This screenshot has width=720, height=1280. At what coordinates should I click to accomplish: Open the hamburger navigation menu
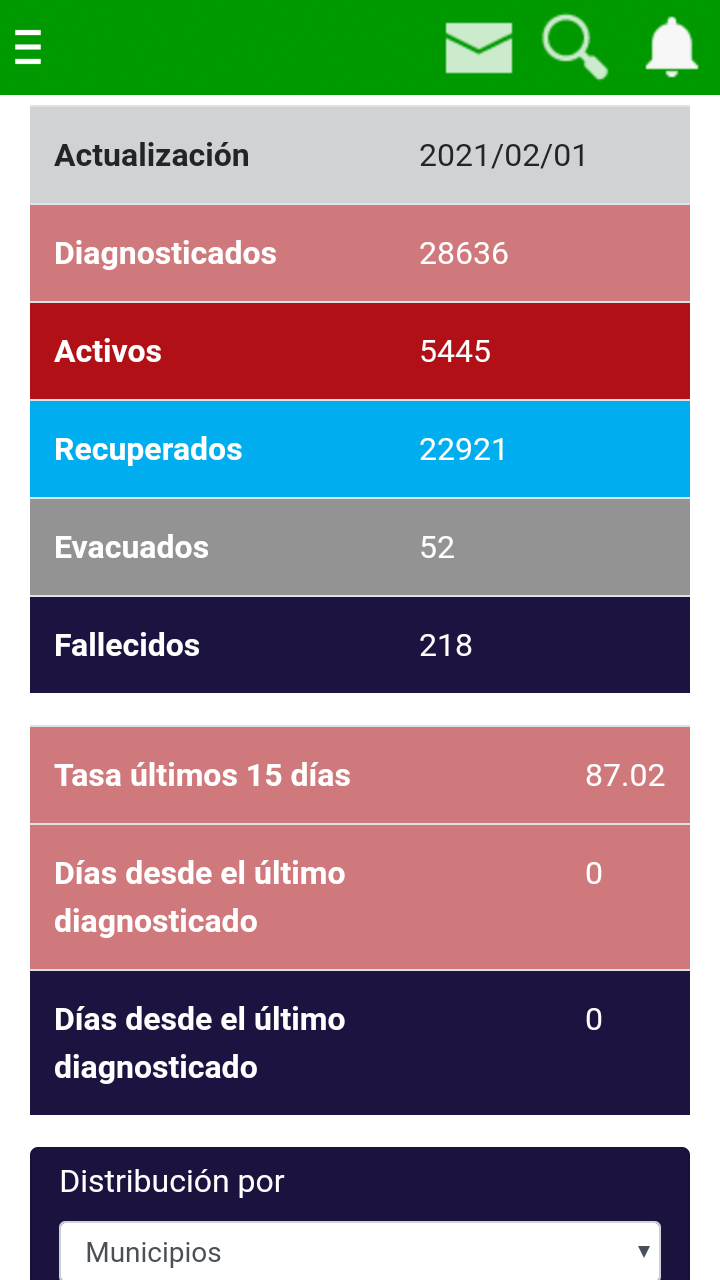click(28, 47)
